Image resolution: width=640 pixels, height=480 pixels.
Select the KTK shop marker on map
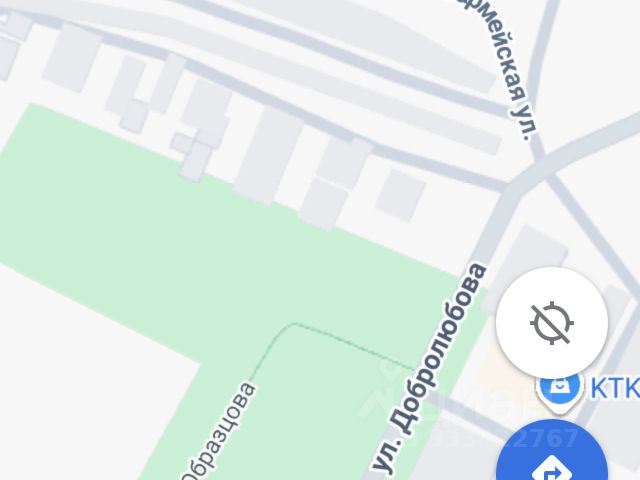coord(558,388)
